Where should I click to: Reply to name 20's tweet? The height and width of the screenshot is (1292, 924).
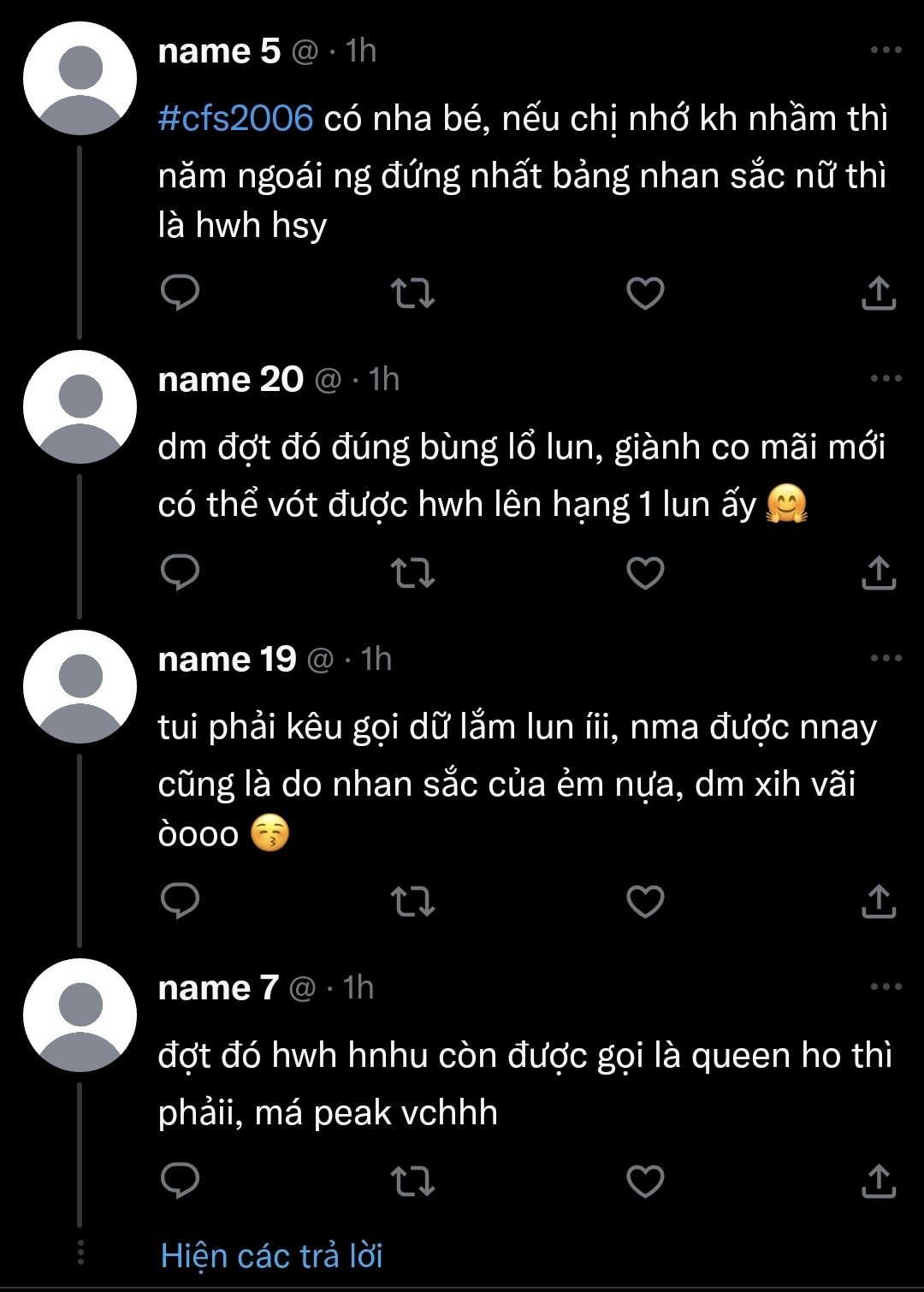[180, 572]
